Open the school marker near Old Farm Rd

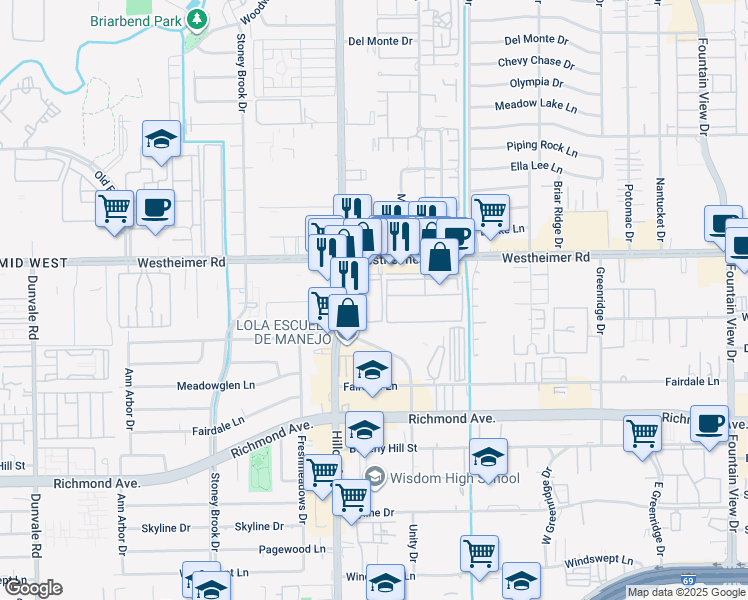tap(161, 140)
